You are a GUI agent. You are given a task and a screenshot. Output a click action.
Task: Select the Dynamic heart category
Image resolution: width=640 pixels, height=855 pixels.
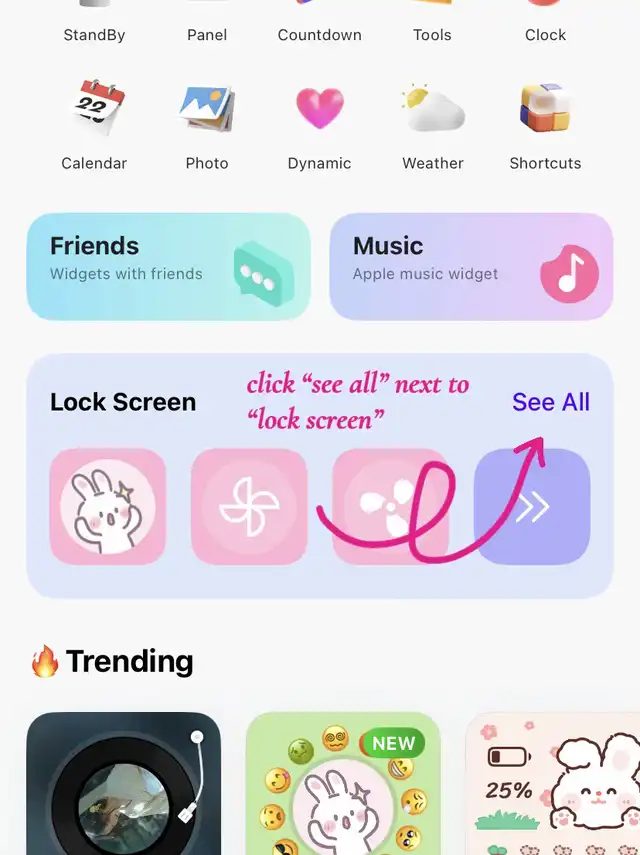coord(319,124)
